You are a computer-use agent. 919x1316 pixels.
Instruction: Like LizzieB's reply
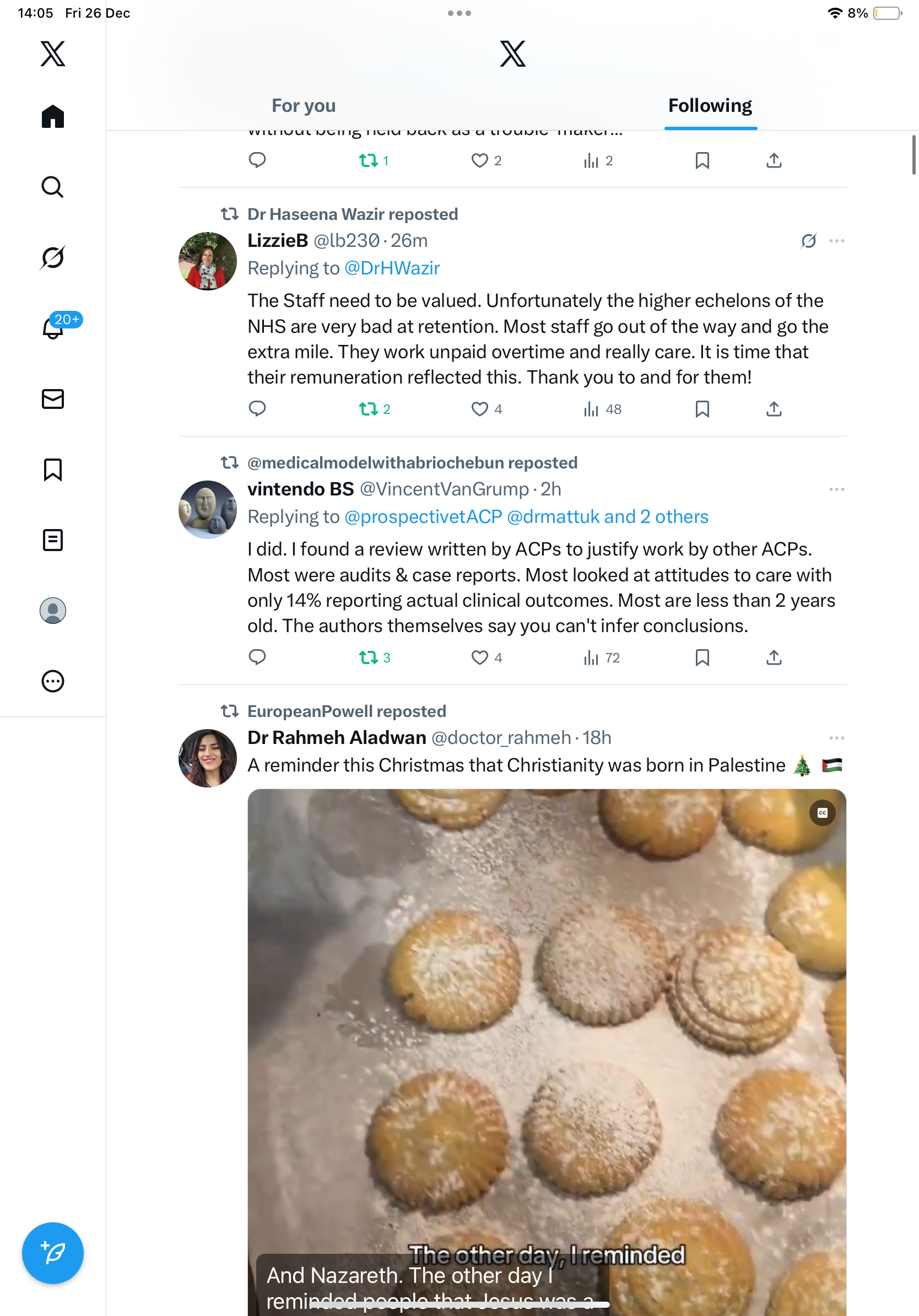click(479, 409)
